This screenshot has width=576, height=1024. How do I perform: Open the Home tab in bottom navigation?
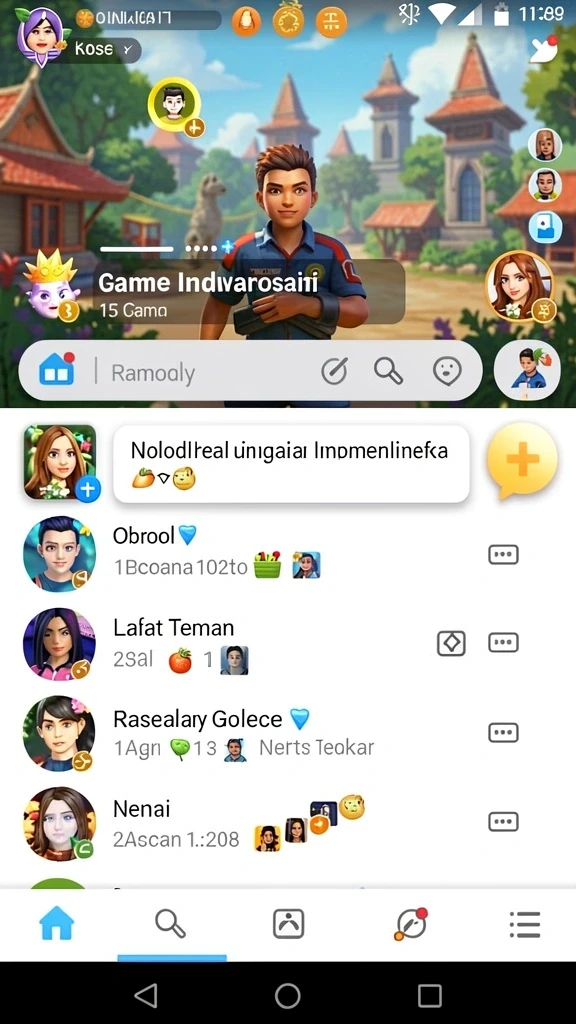[57, 924]
